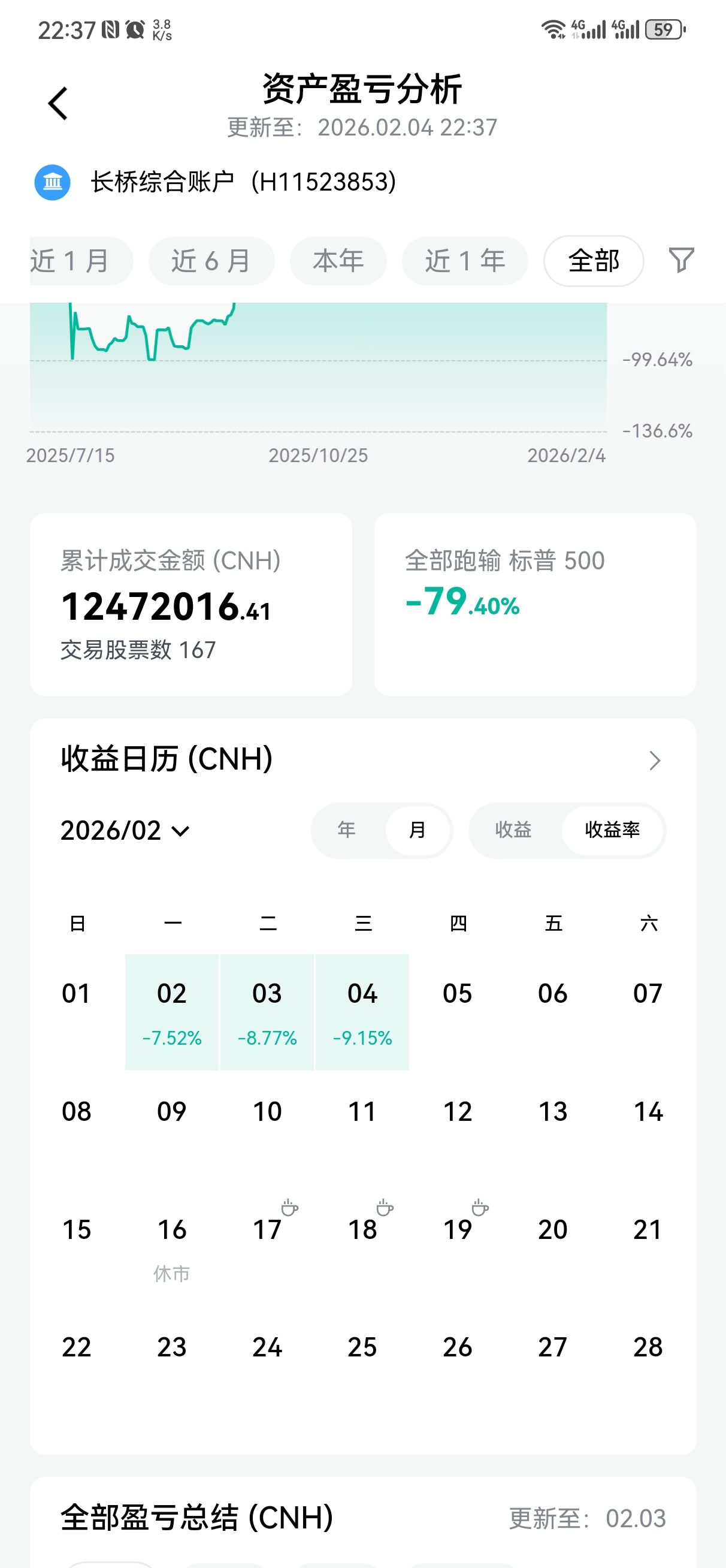Select the 近6月 time range chip

click(x=211, y=261)
